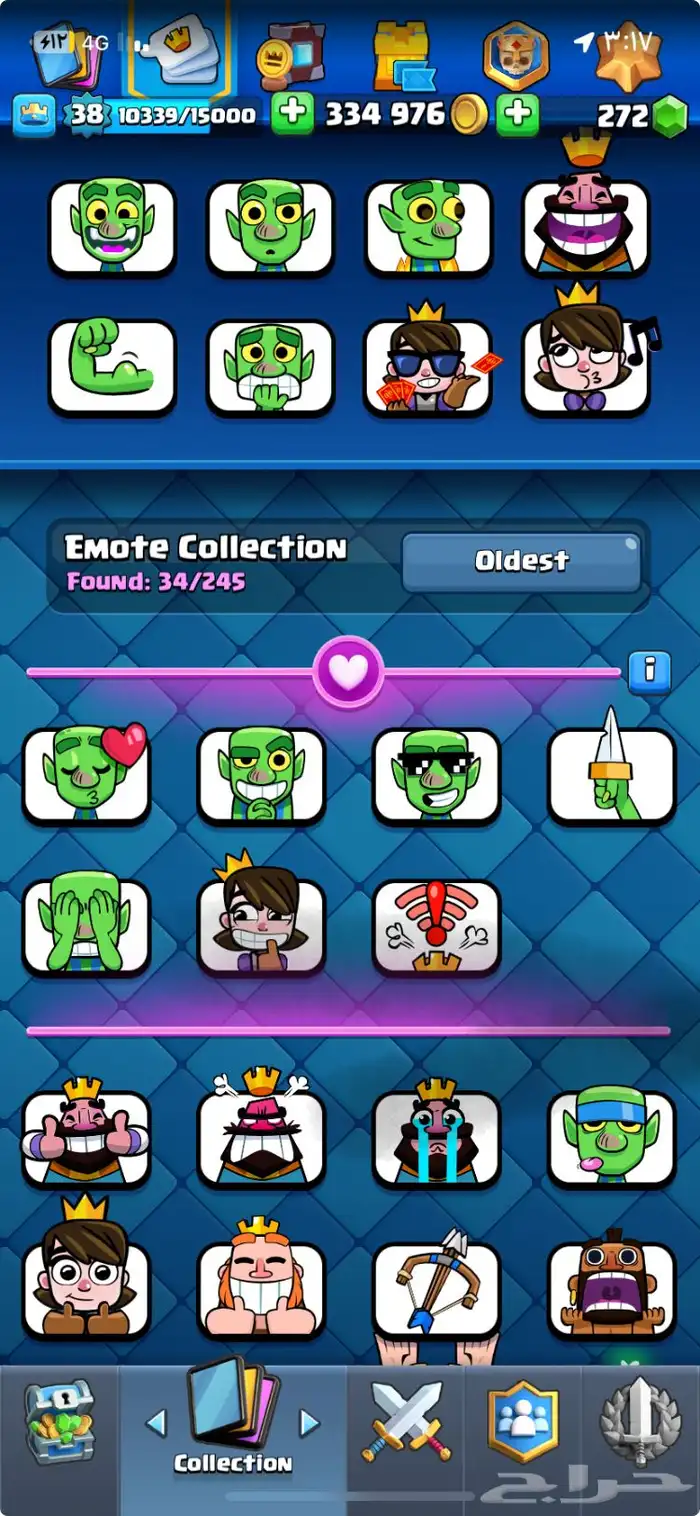Open the clan social tab
The height and width of the screenshot is (1516, 700).
pyautogui.click(x=522, y=1421)
